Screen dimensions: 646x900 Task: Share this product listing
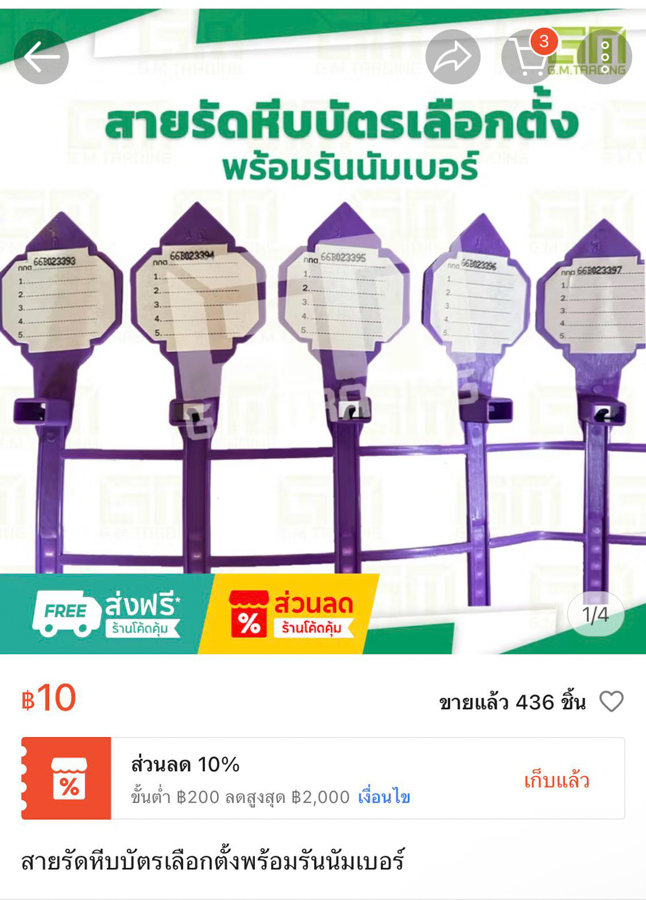click(453, 57)
